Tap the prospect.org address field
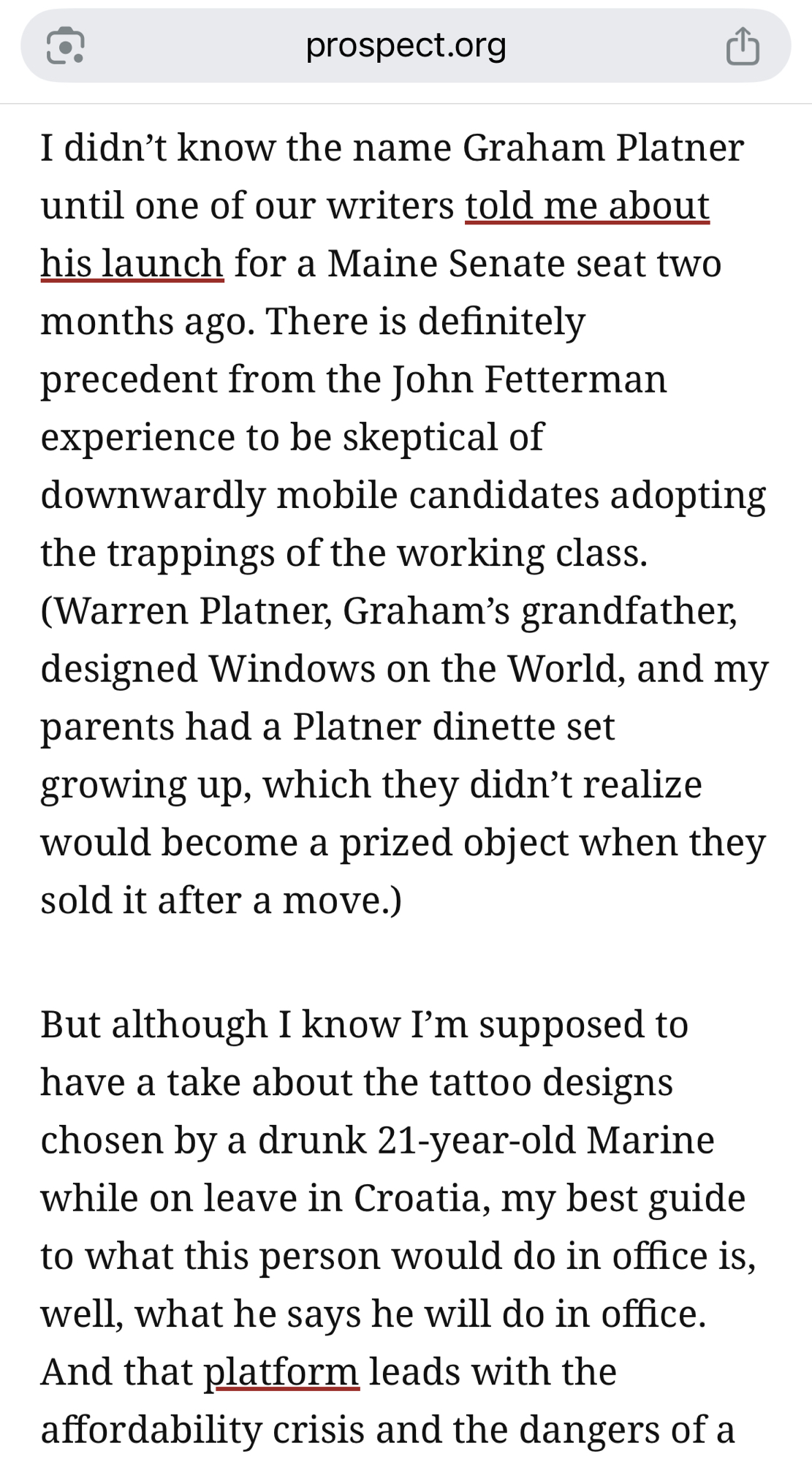 406,46
